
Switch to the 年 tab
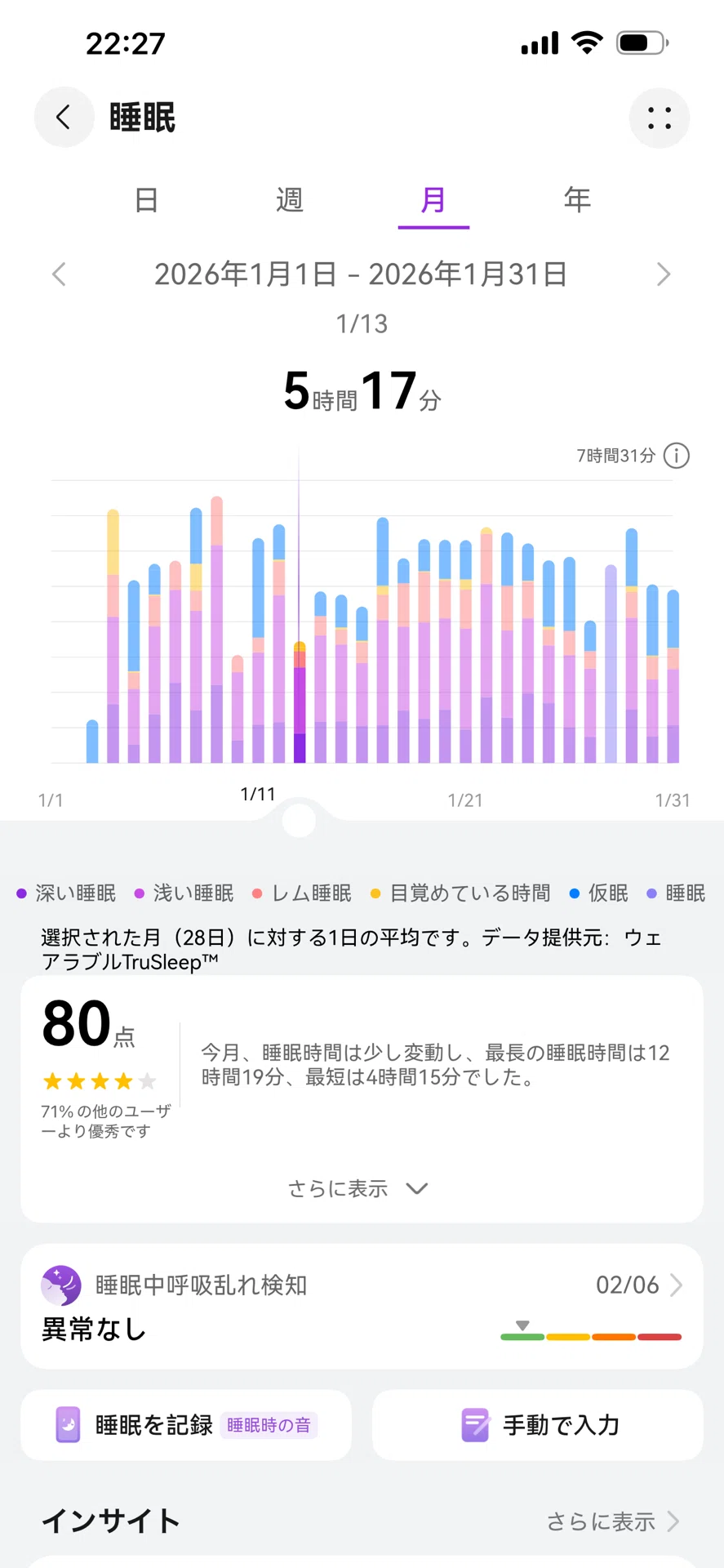click(x=577, y=200)
